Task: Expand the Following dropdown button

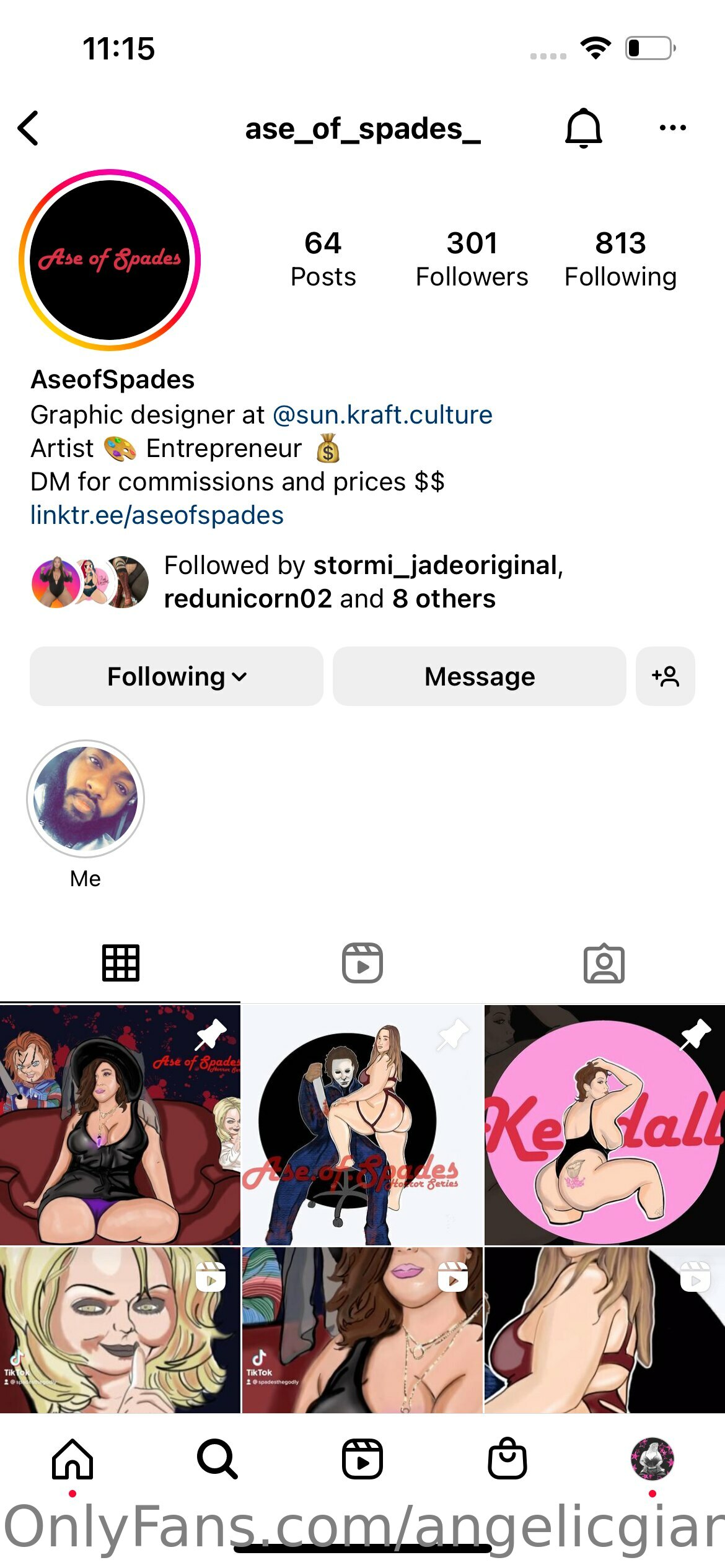Action: (177, 676)
